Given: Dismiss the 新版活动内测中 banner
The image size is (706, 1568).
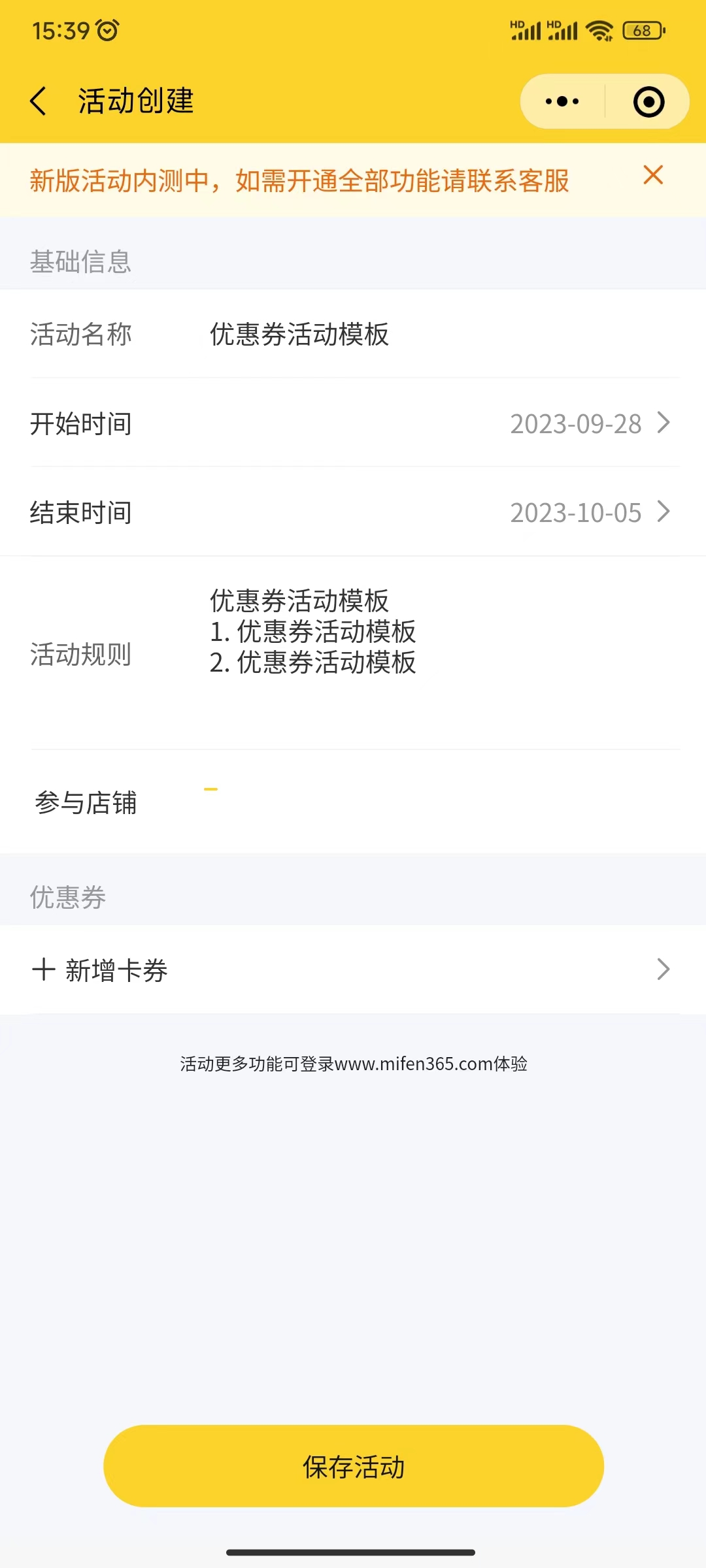Looking at the screenshot, I should tap(653, 175).
